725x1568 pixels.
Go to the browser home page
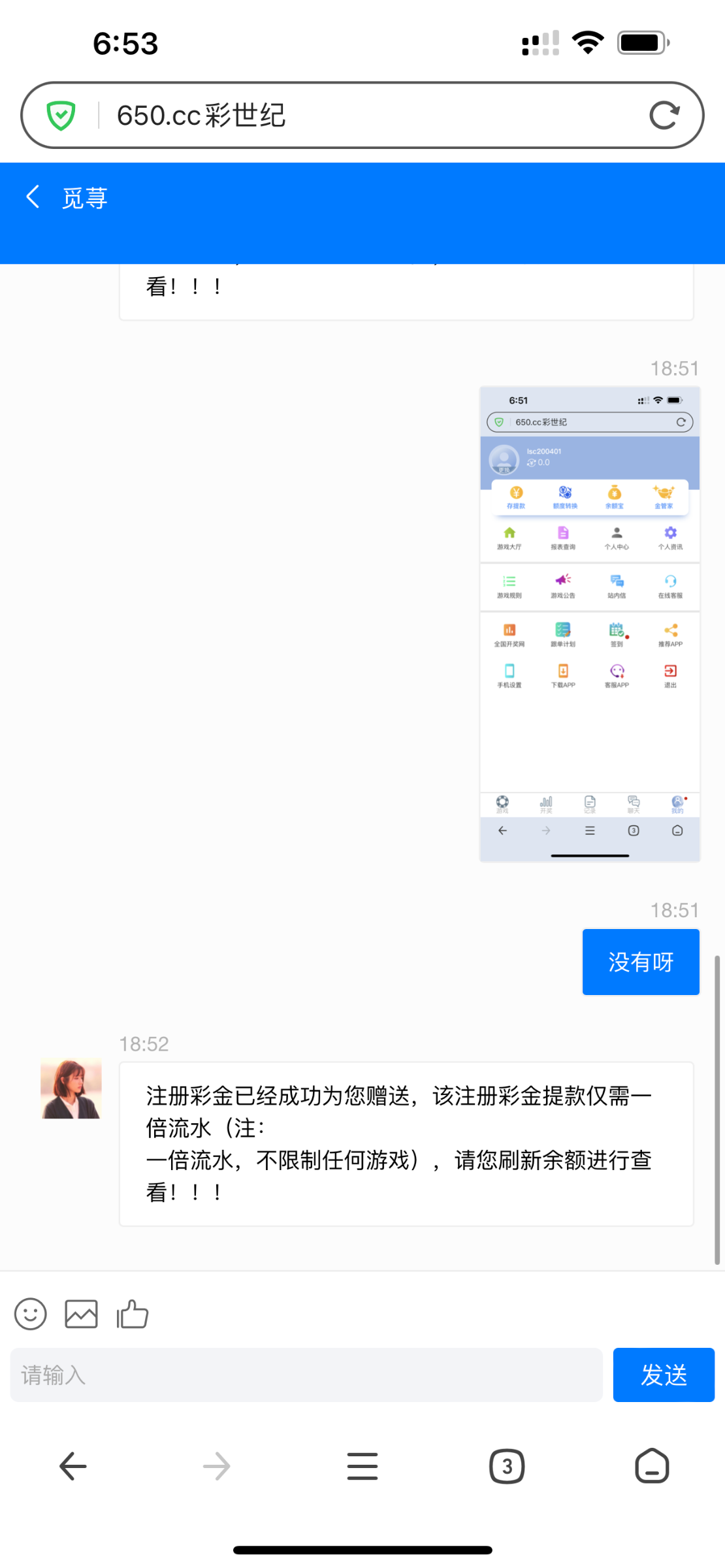click(652, 1466)
